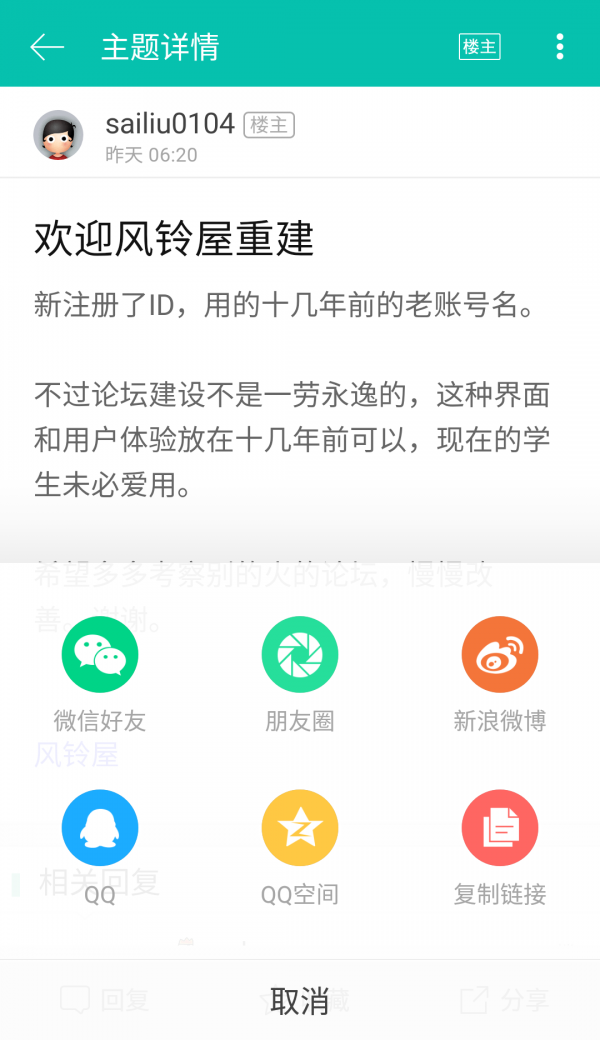Share the post via QQ
600x1040 pixels.
tap(100, 828)
